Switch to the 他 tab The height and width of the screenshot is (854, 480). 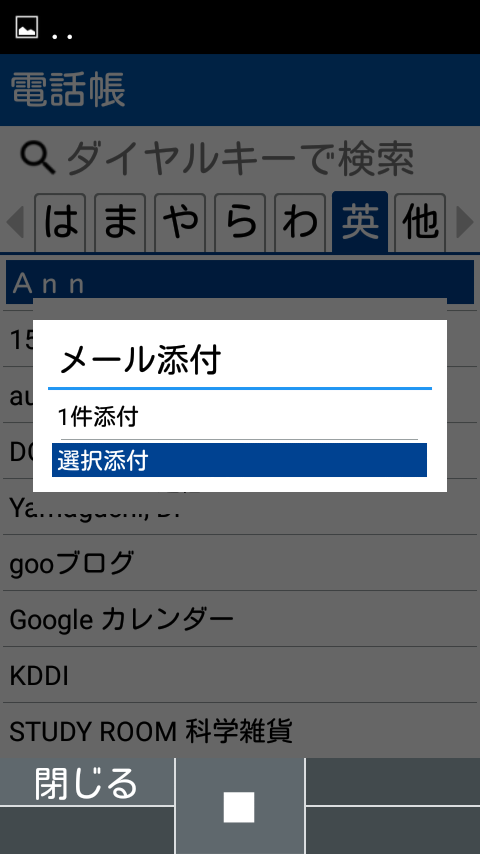point(420,222)
